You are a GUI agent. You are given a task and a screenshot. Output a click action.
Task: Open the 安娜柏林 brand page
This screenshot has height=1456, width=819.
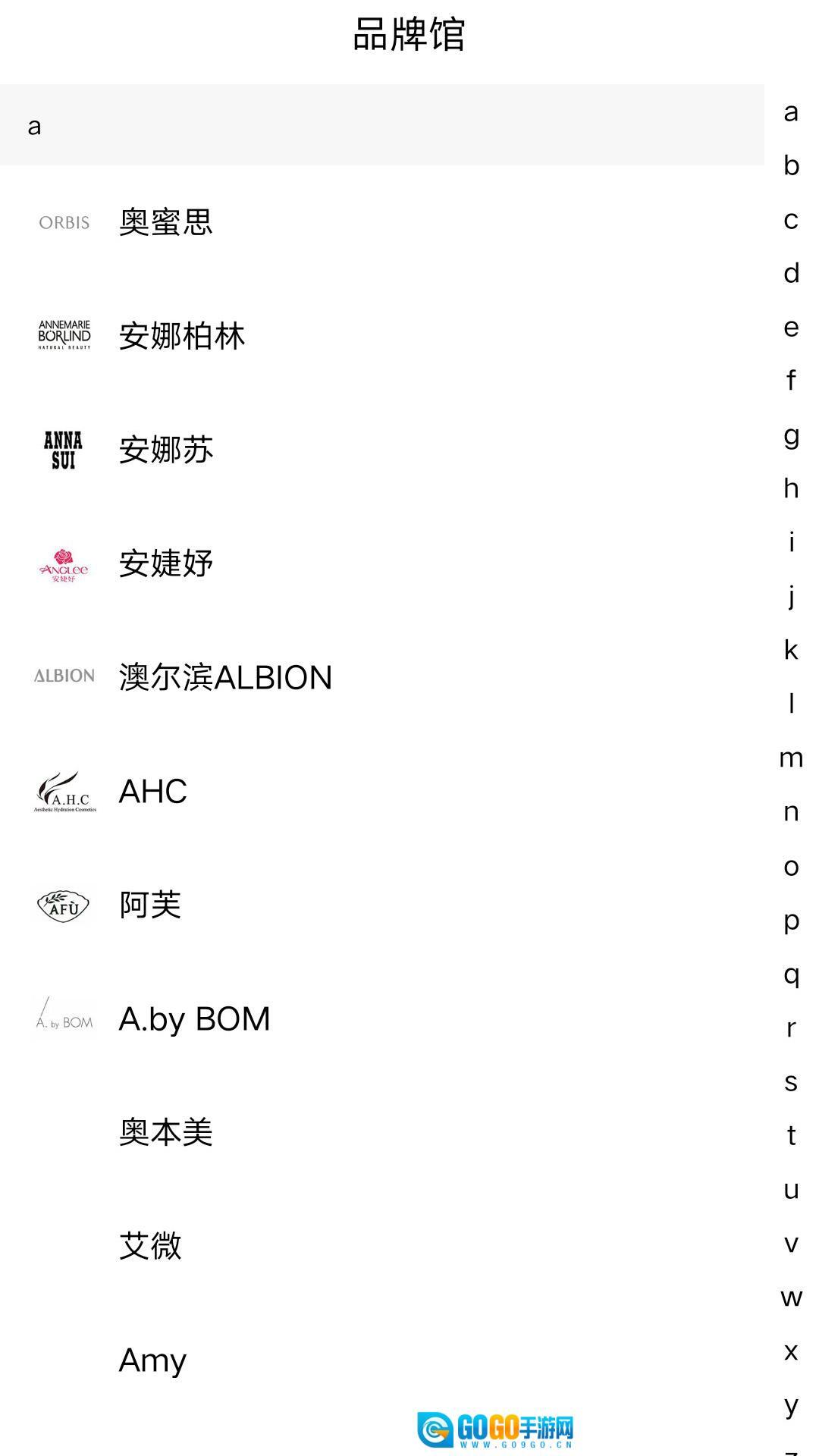click(x=181, y=336)
